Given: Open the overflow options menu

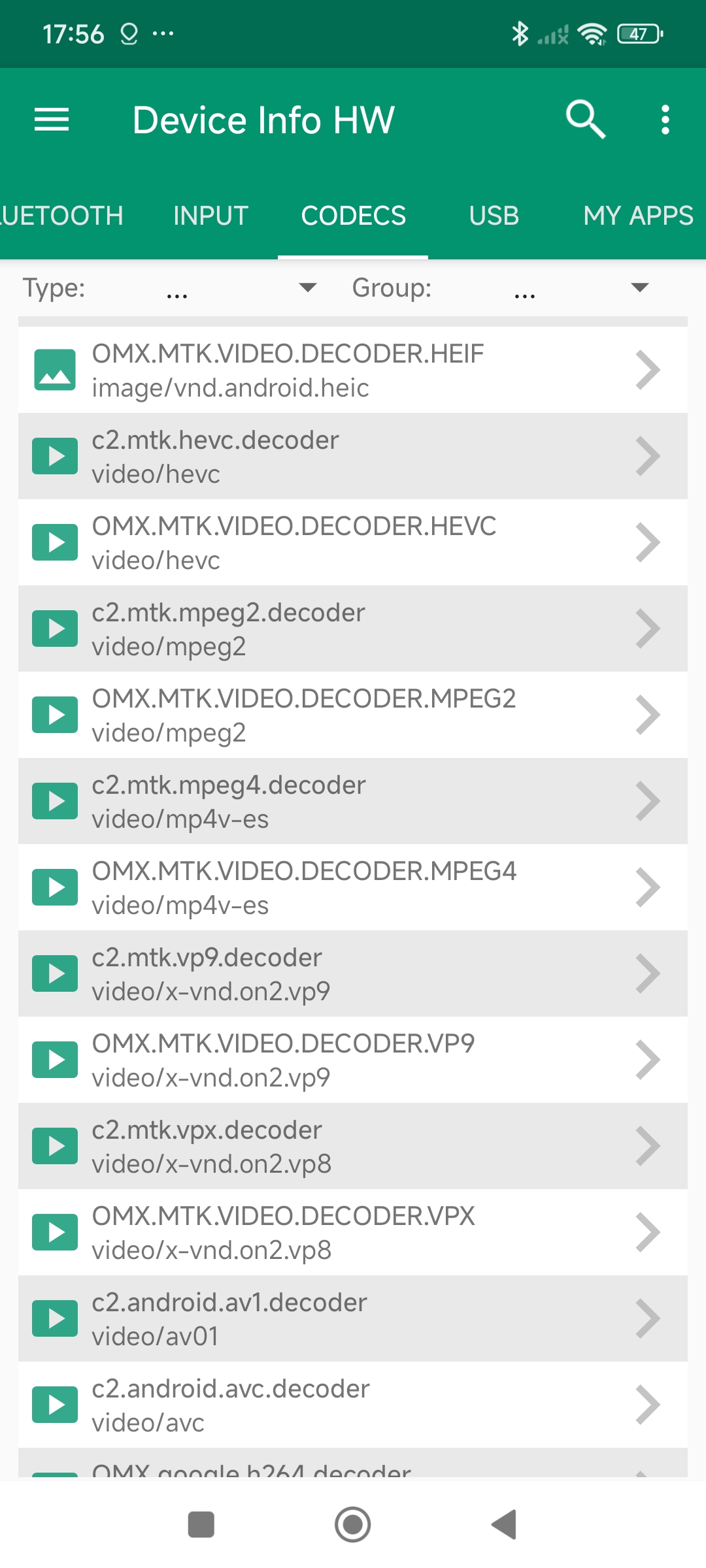Looking at the screenshot, I should click(x=665, y=120).
